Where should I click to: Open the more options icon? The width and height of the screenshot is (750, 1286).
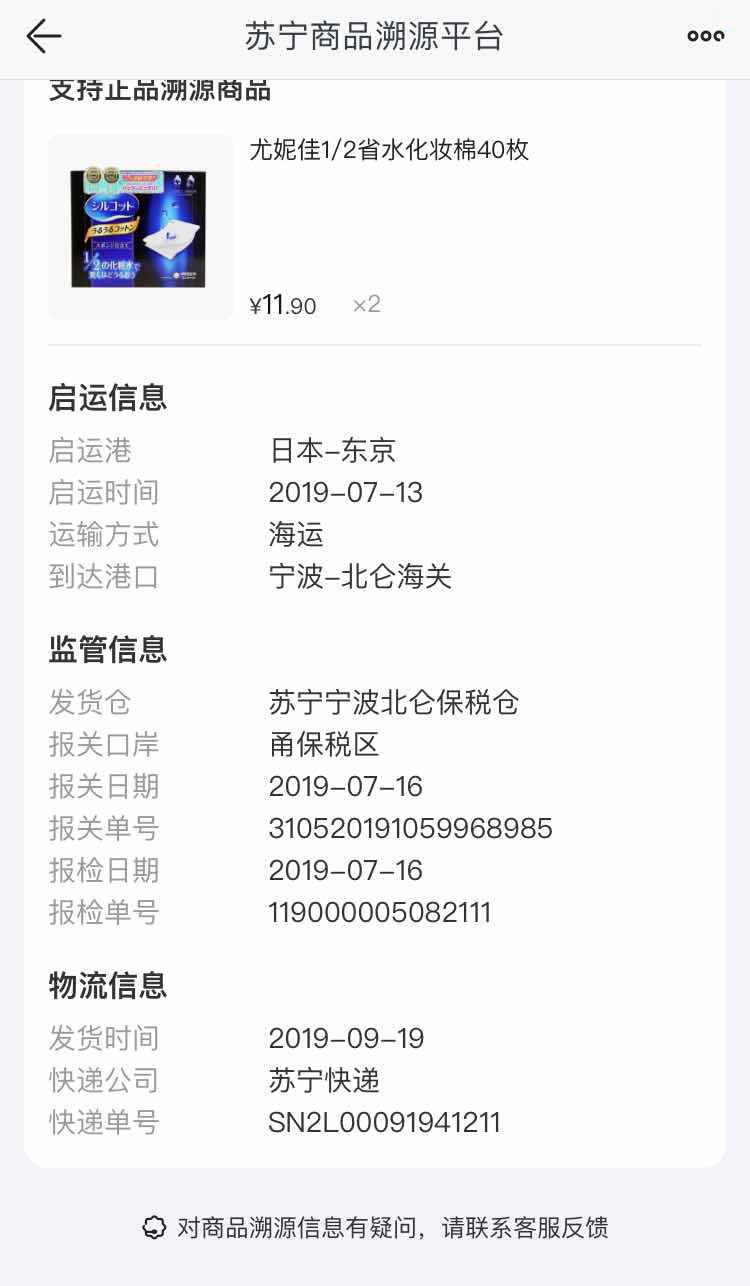pos(706,36)
